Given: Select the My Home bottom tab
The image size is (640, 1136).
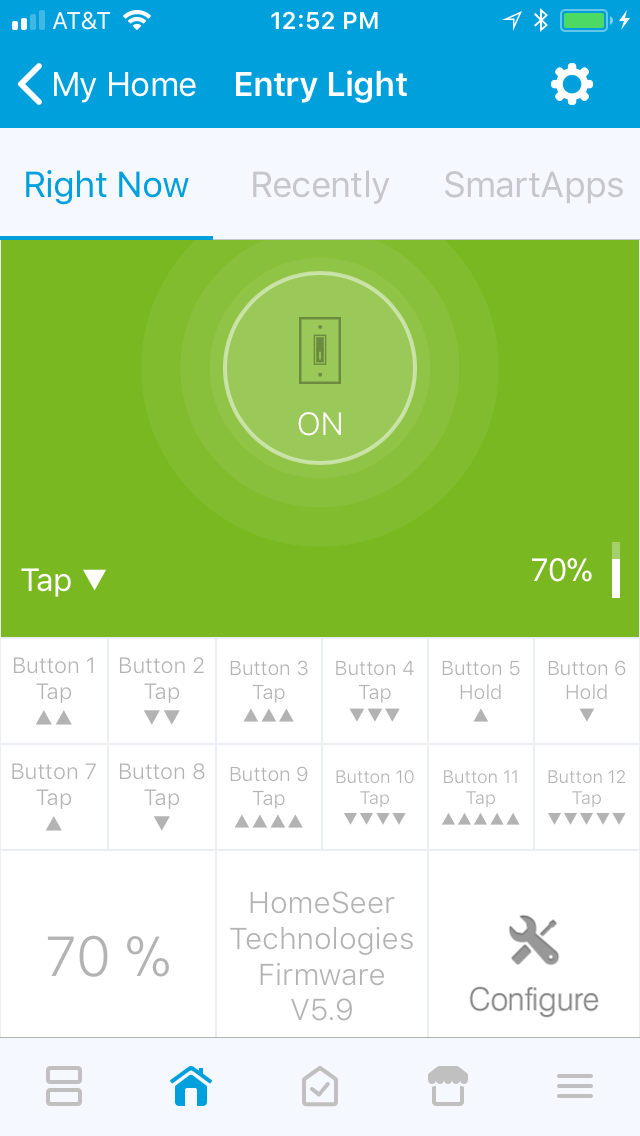Looking at the screenshot, I should click(x=191, y=1086).
